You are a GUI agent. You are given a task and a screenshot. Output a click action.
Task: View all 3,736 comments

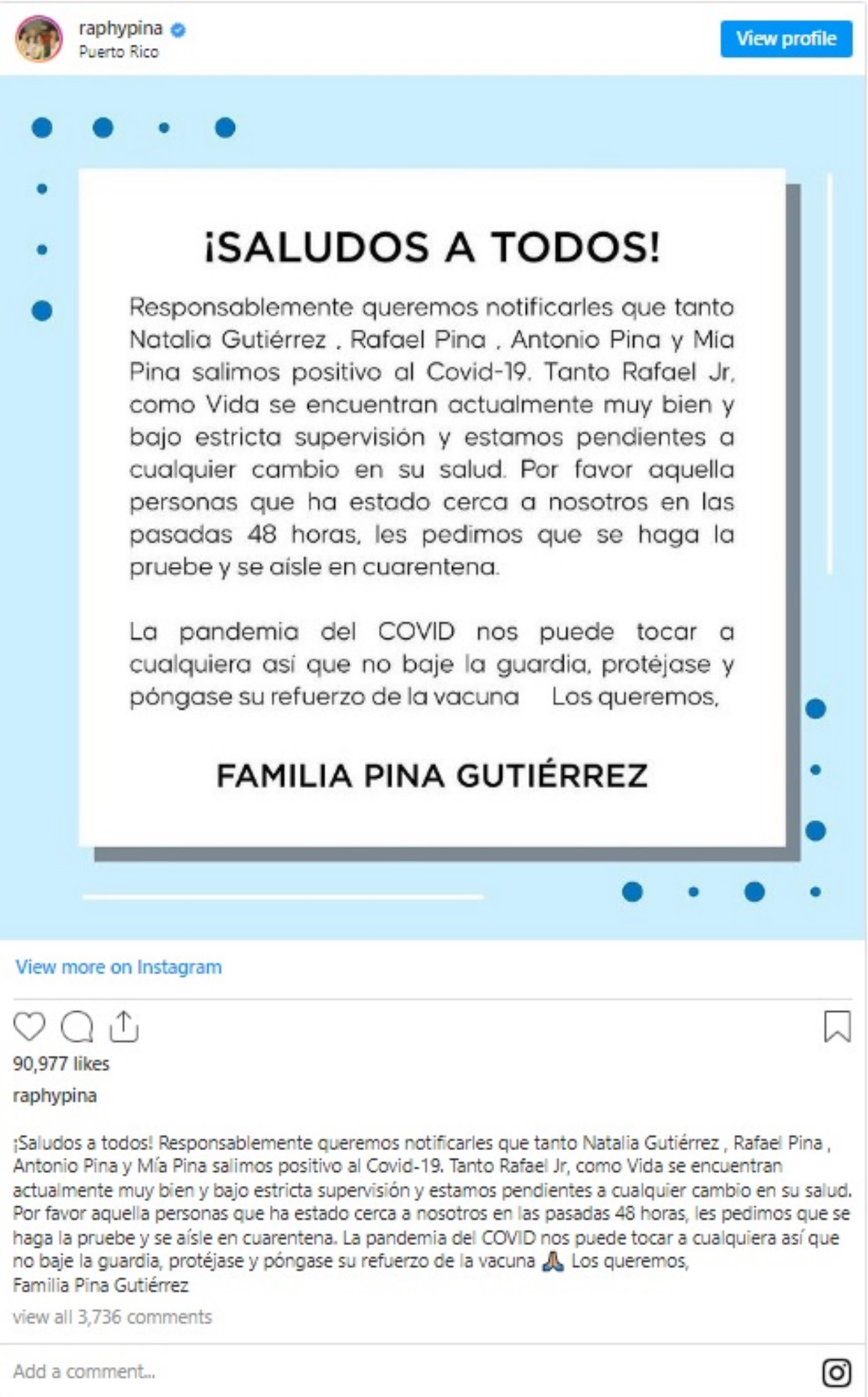113,1316
